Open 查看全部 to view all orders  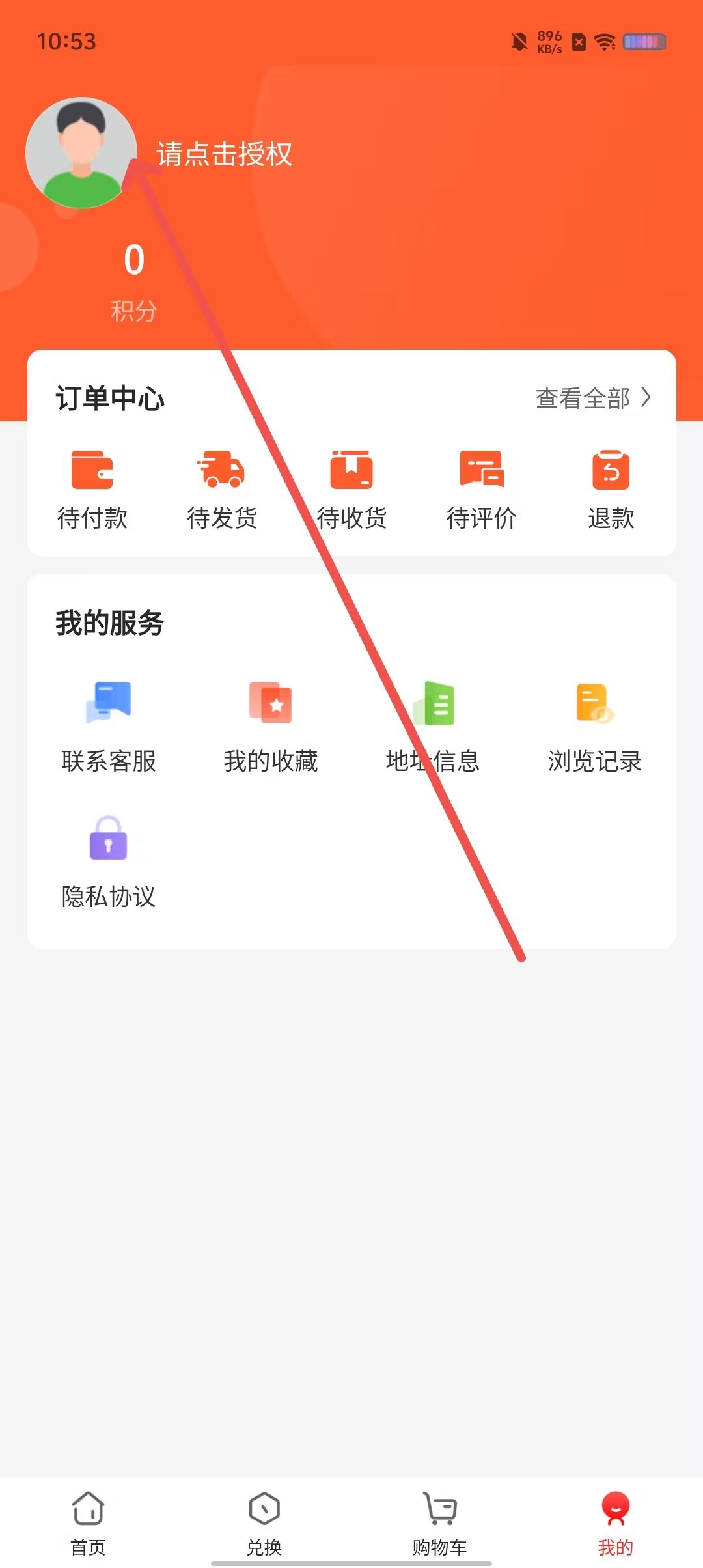(593, 398)
